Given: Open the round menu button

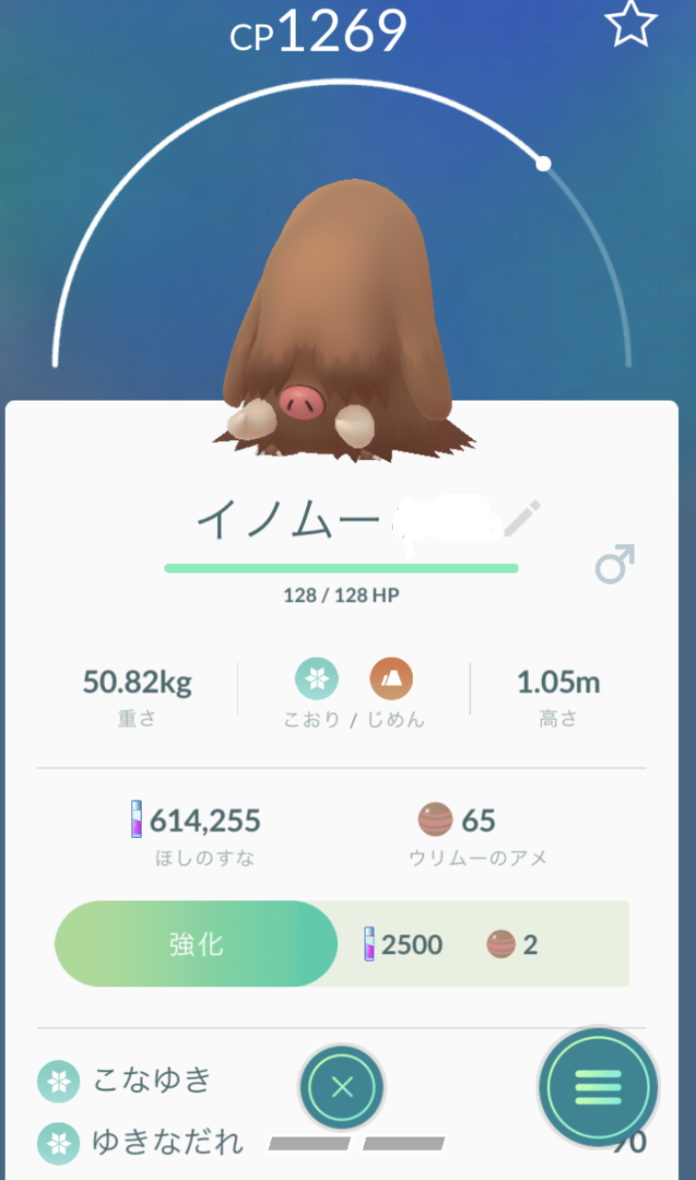Looking at the screenshot, I should 598,1086.
